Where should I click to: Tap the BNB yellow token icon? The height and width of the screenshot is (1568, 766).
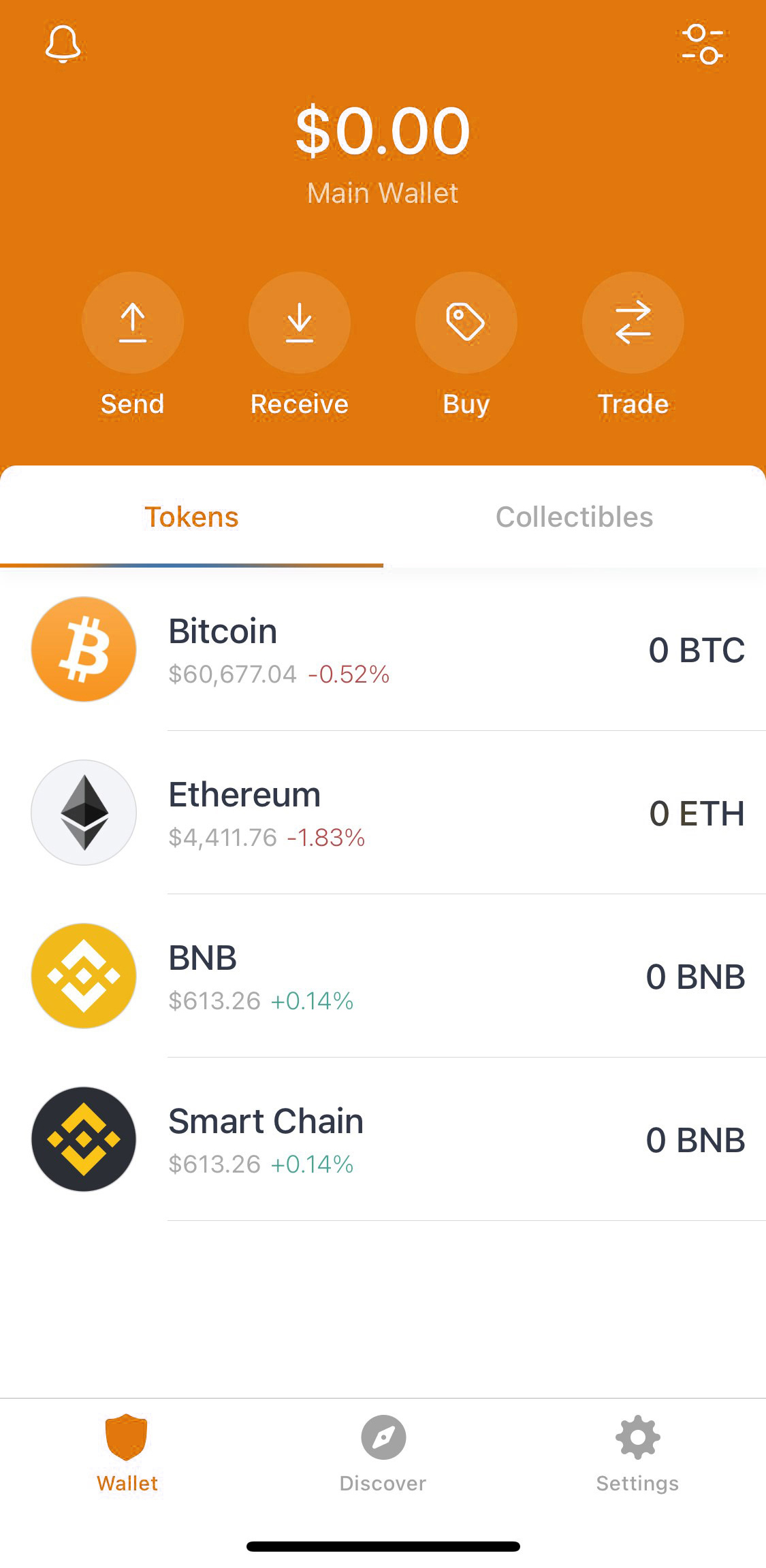point(83,976)
